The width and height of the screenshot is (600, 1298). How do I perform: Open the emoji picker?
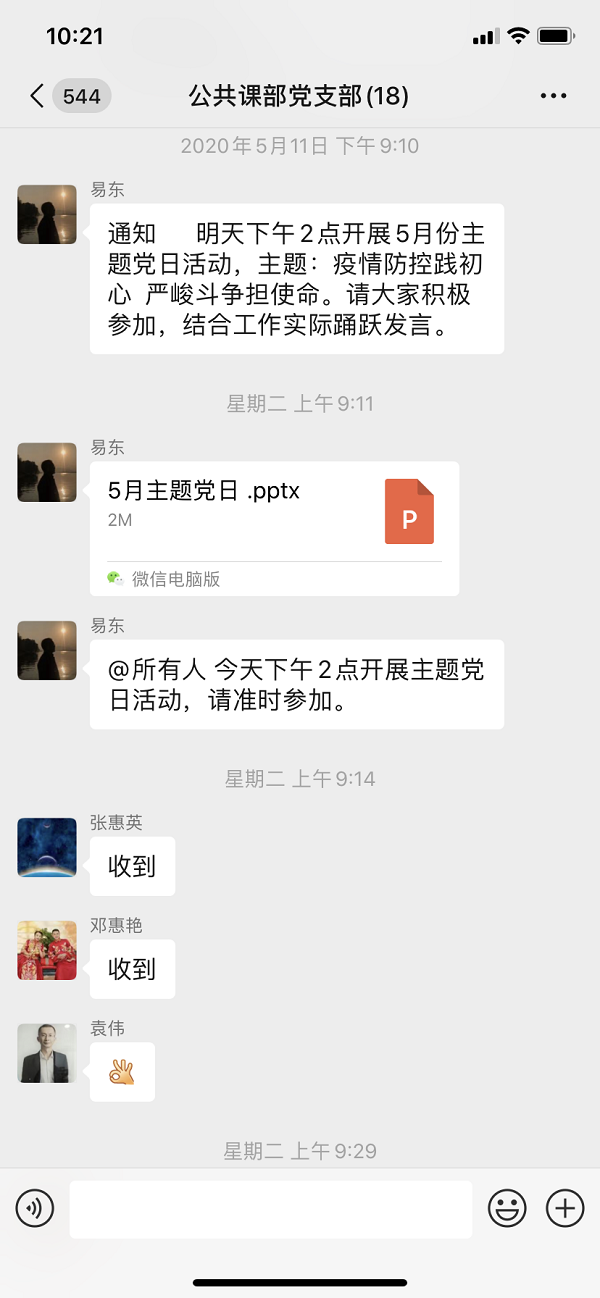(507, 1209)
